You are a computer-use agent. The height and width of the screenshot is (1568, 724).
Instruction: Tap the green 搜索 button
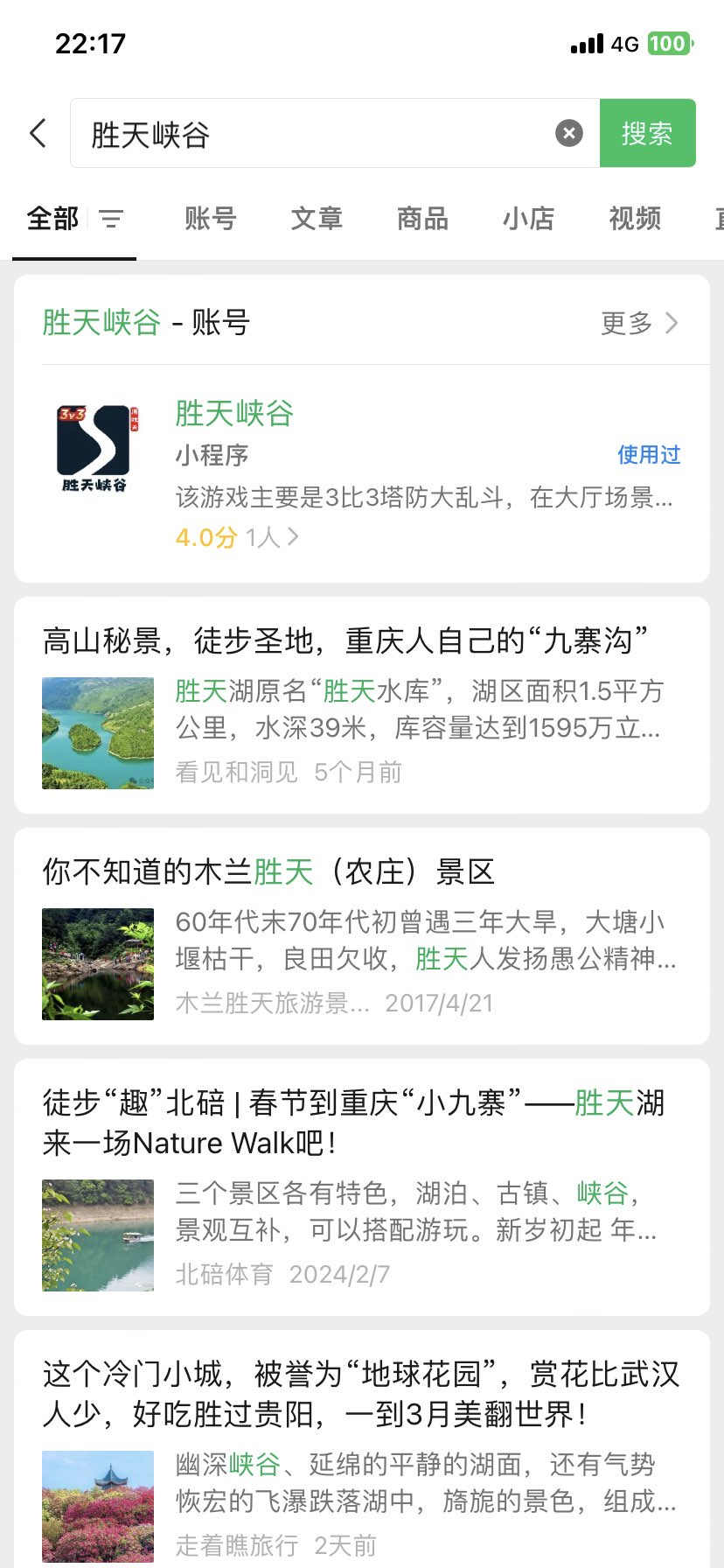647,133
